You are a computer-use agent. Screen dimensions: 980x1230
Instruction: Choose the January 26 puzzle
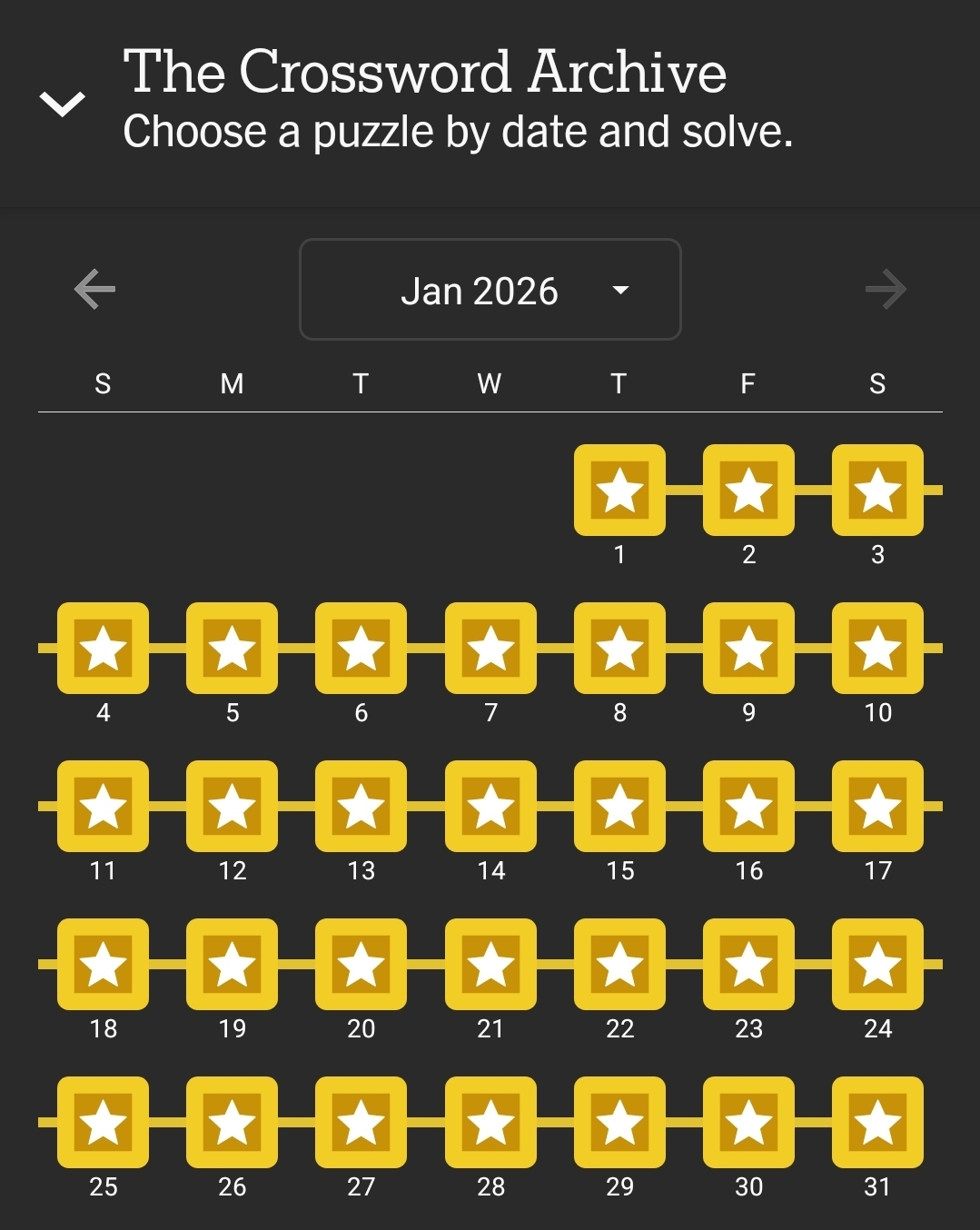[232, 1123]
